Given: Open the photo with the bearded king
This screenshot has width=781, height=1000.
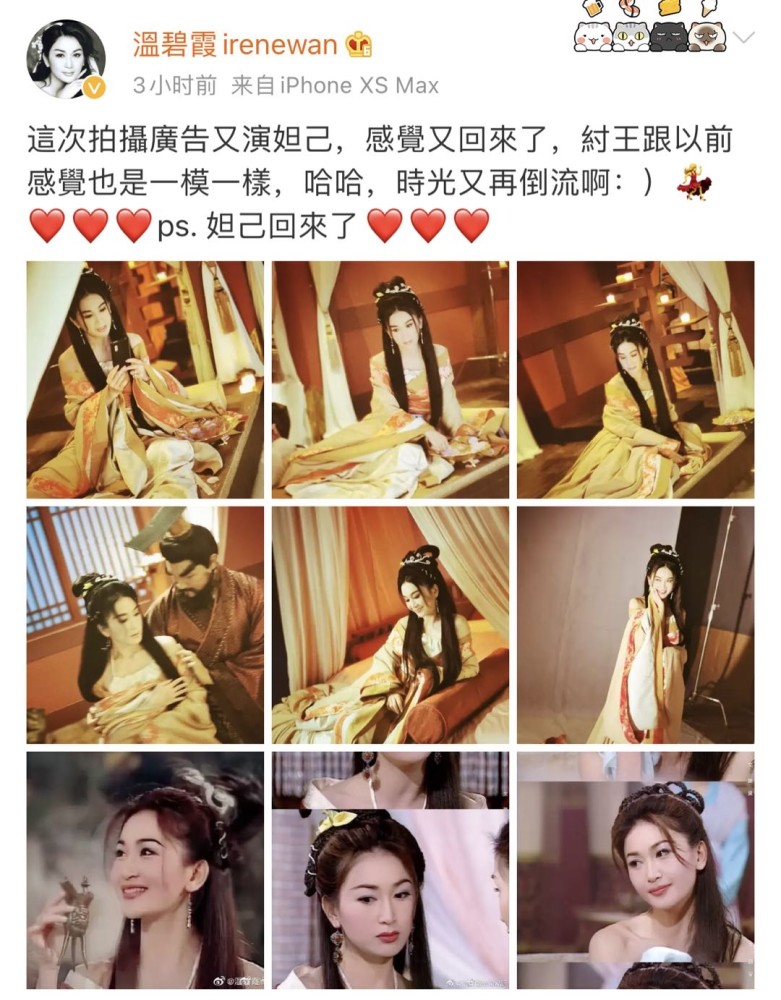Looking at the screenshot, I should pos(146,625).
